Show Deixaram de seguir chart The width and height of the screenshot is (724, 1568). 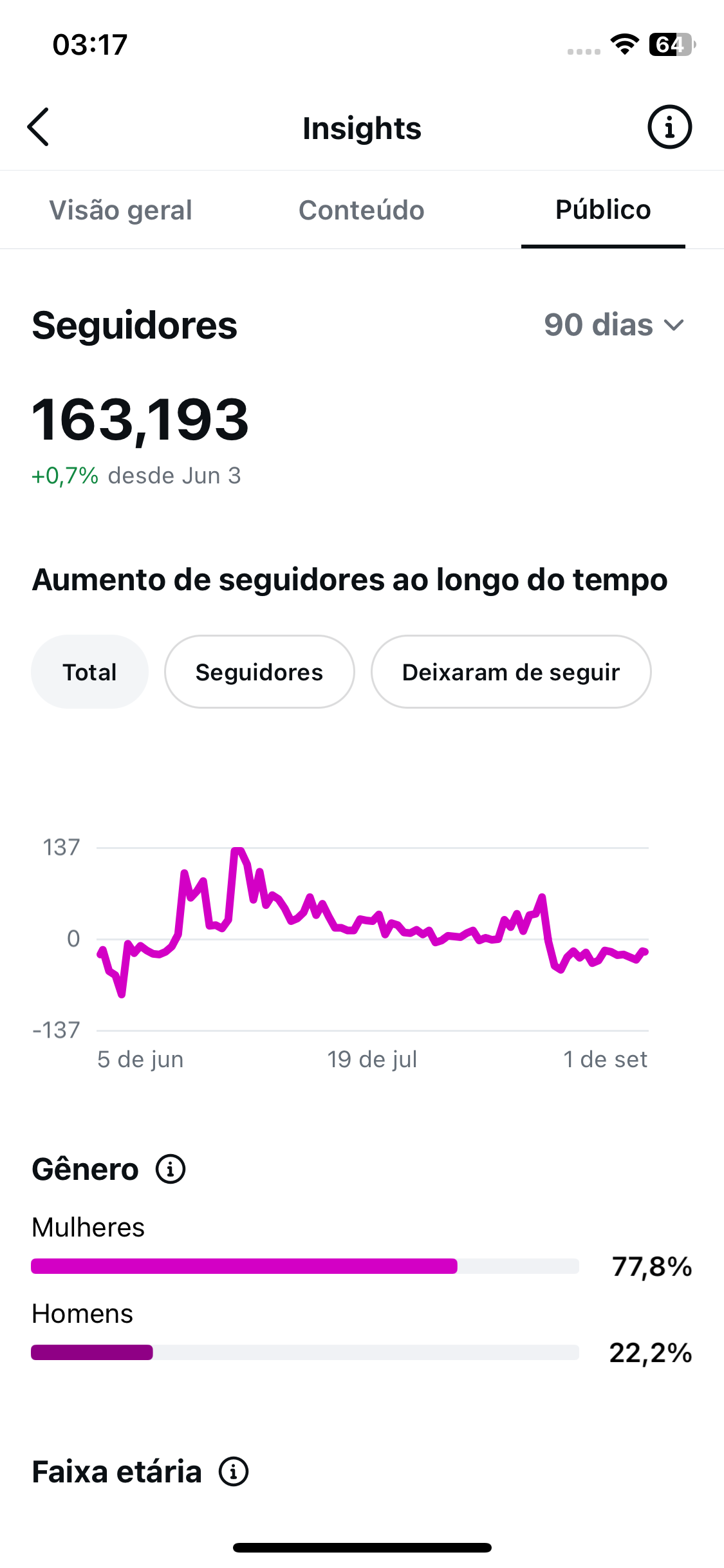(511, 672)
